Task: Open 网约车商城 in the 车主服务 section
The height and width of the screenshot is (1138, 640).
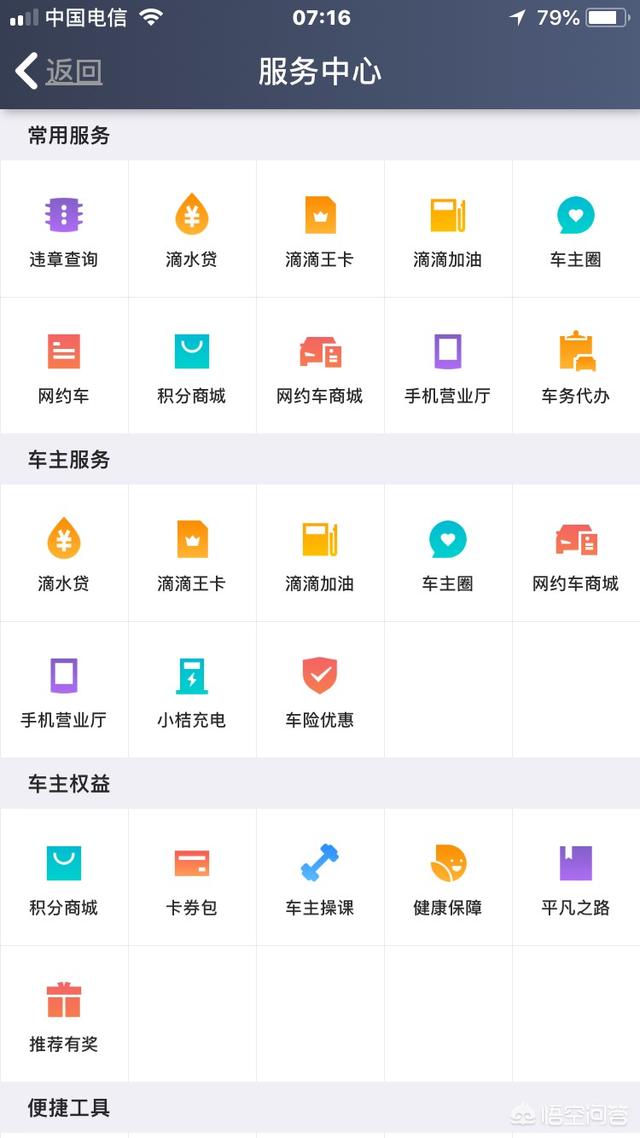Action: pos(576,553)
